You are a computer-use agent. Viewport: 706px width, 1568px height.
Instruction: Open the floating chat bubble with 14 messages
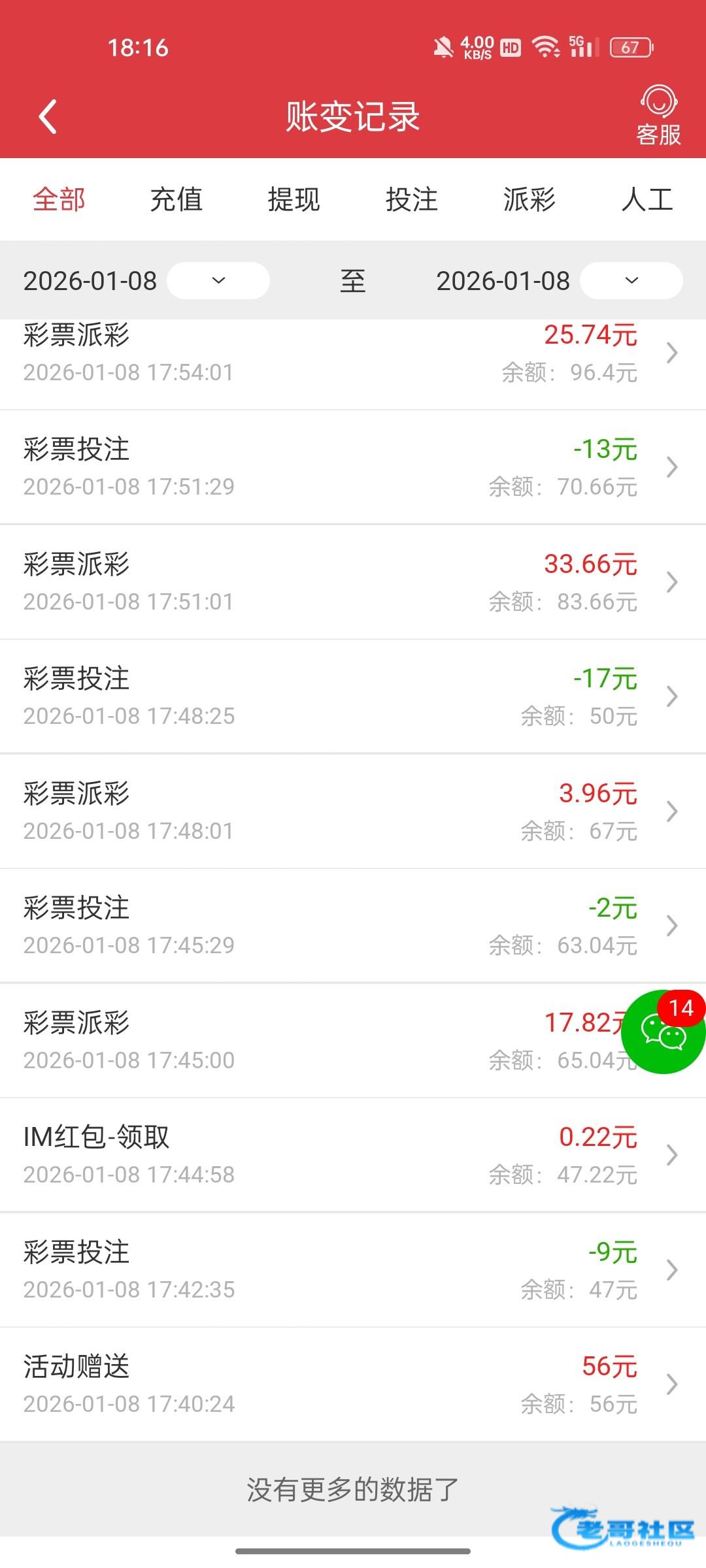pos(663,1032)
